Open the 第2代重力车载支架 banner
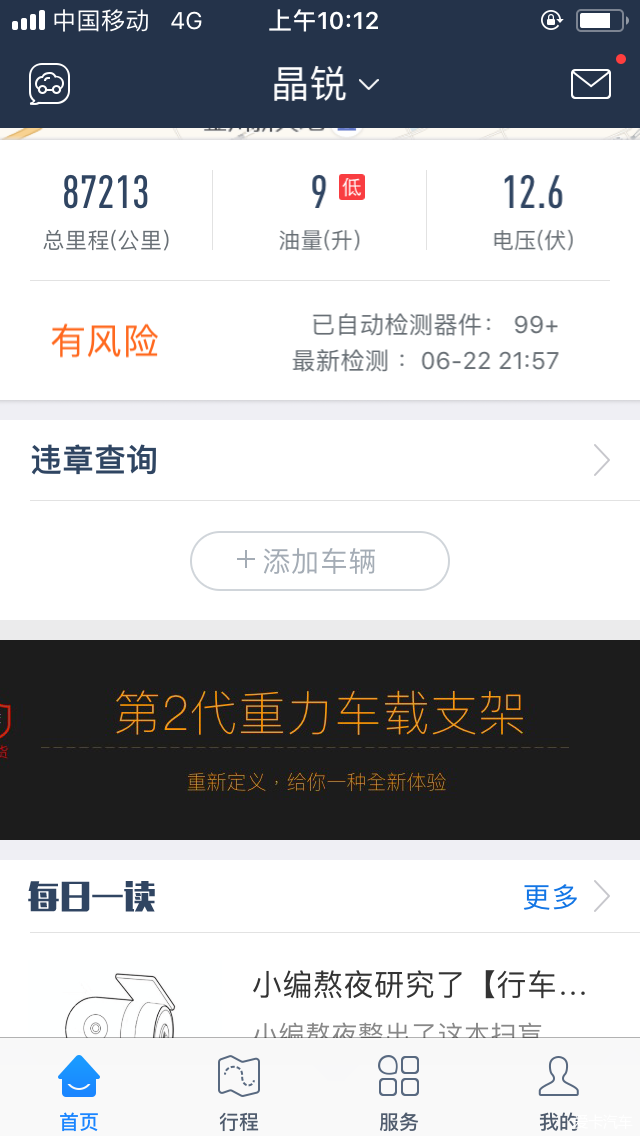Screen dimensions: 640x1136 point(320,740)
